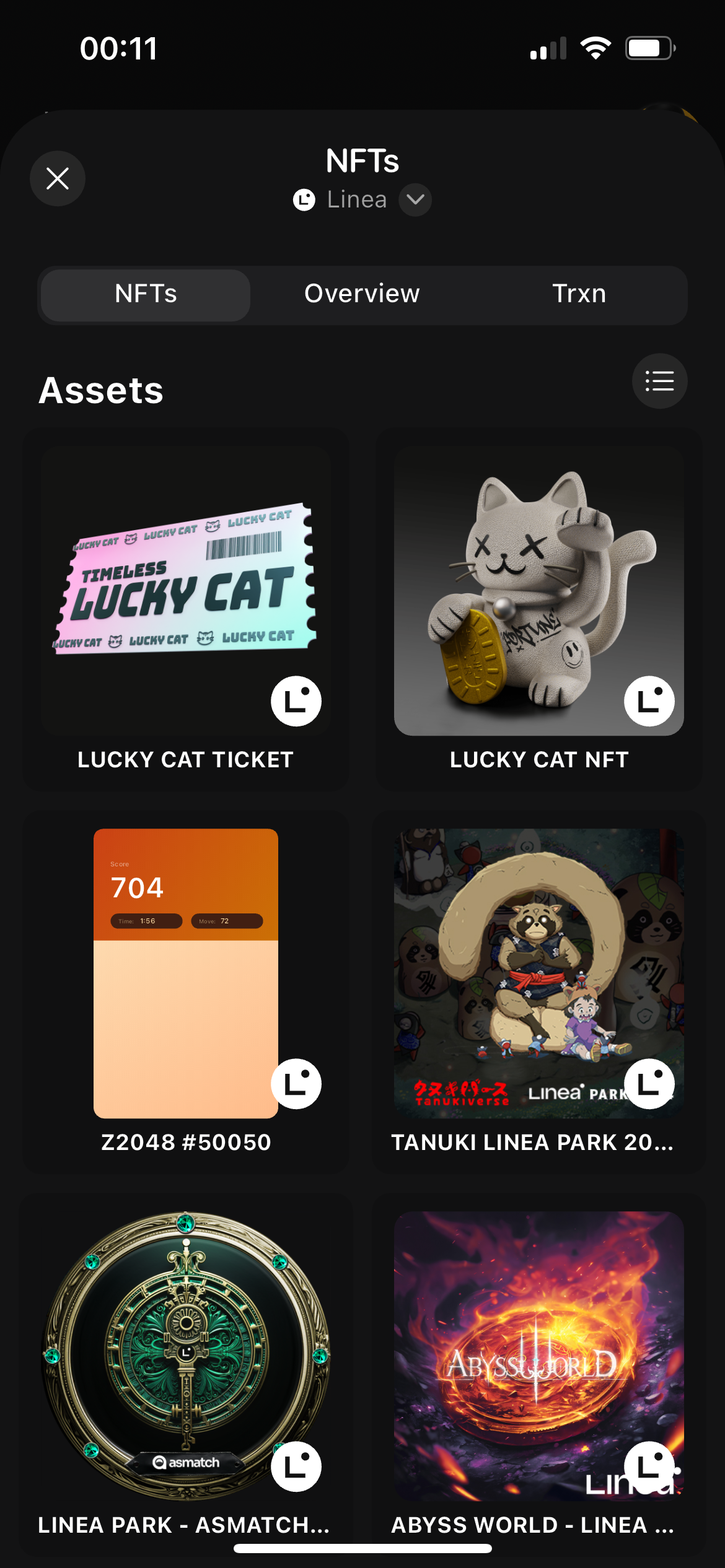Switch to the Overview tab

[362, 294]
